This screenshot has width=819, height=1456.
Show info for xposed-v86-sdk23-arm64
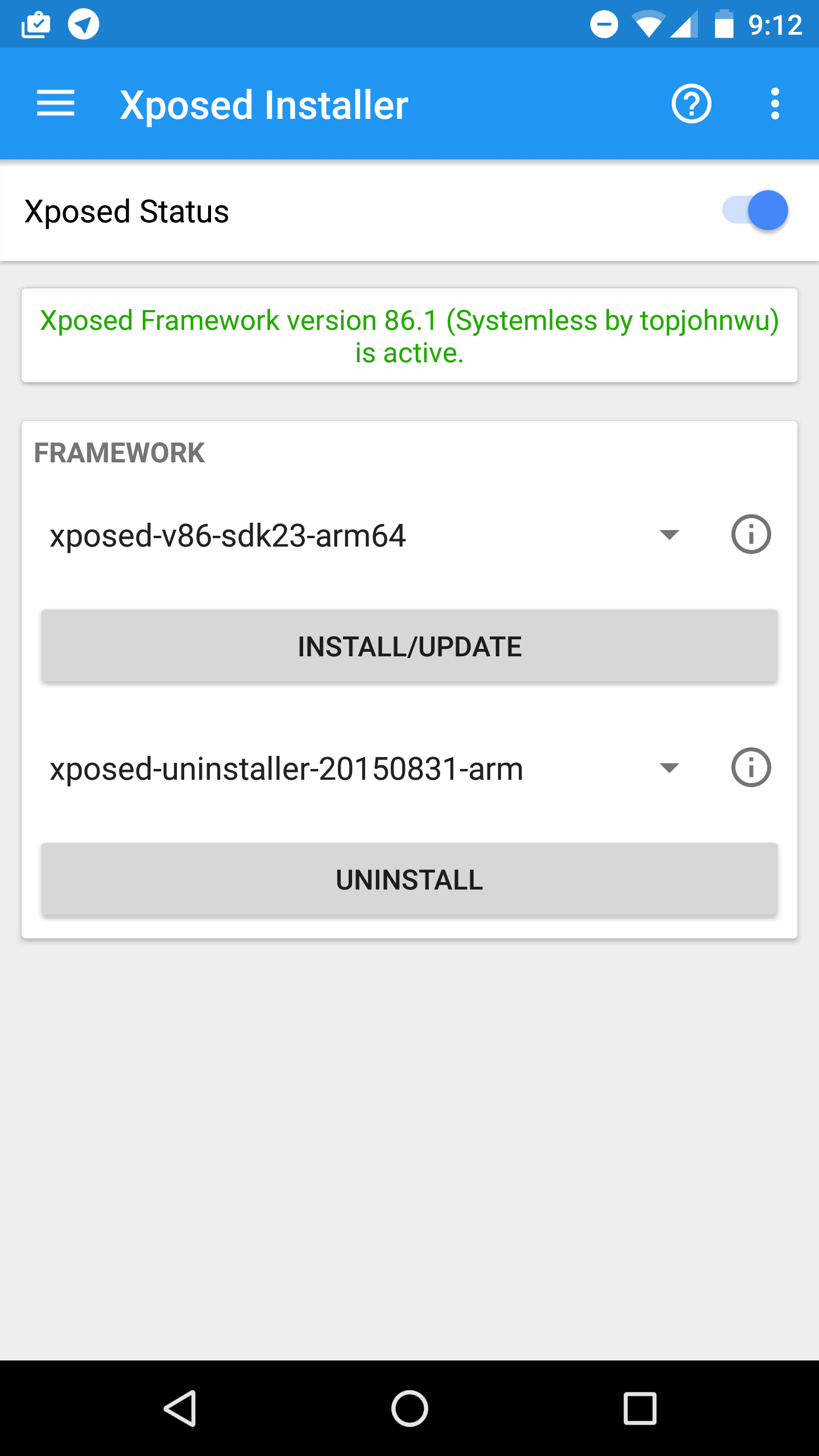751,535
